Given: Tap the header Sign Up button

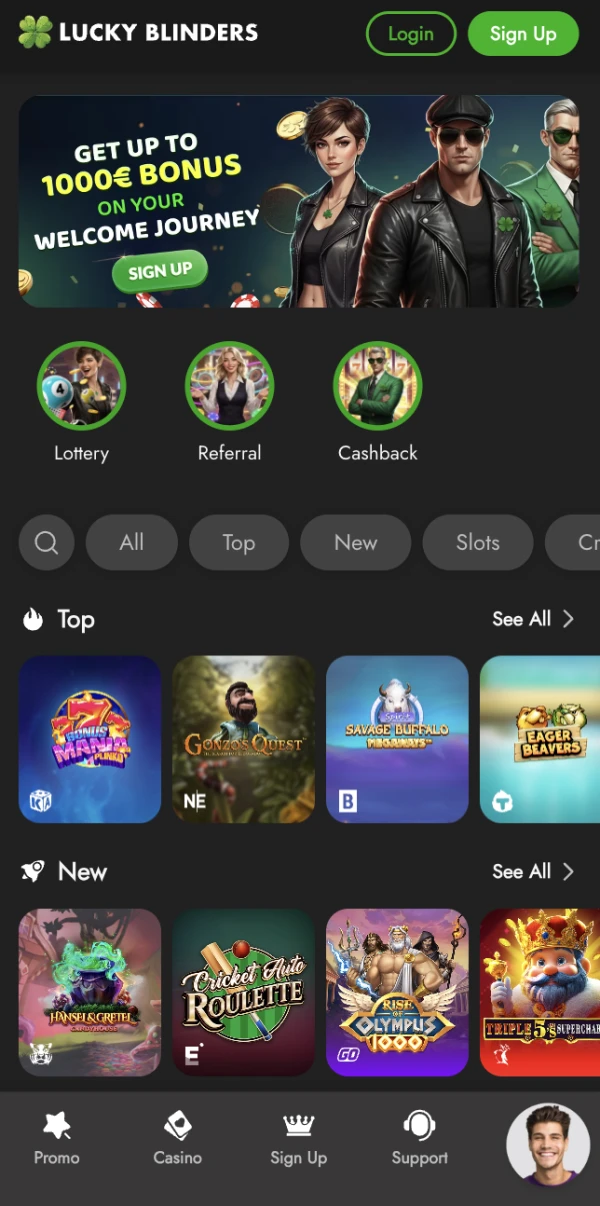Looking at the screenshot, I should click(x=523, y=34).
